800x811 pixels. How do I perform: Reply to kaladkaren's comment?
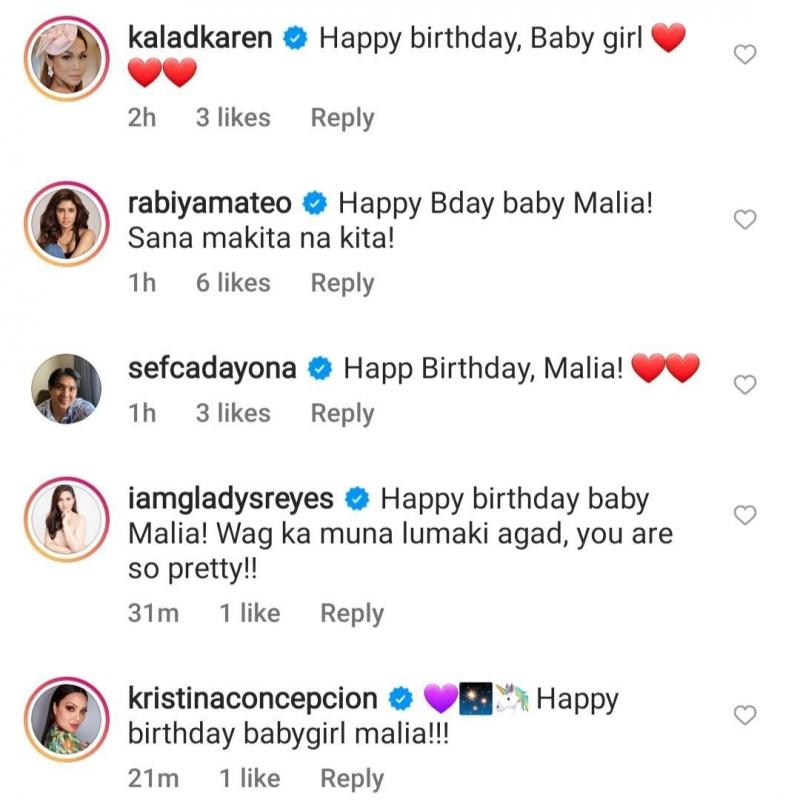coord(342,118)
